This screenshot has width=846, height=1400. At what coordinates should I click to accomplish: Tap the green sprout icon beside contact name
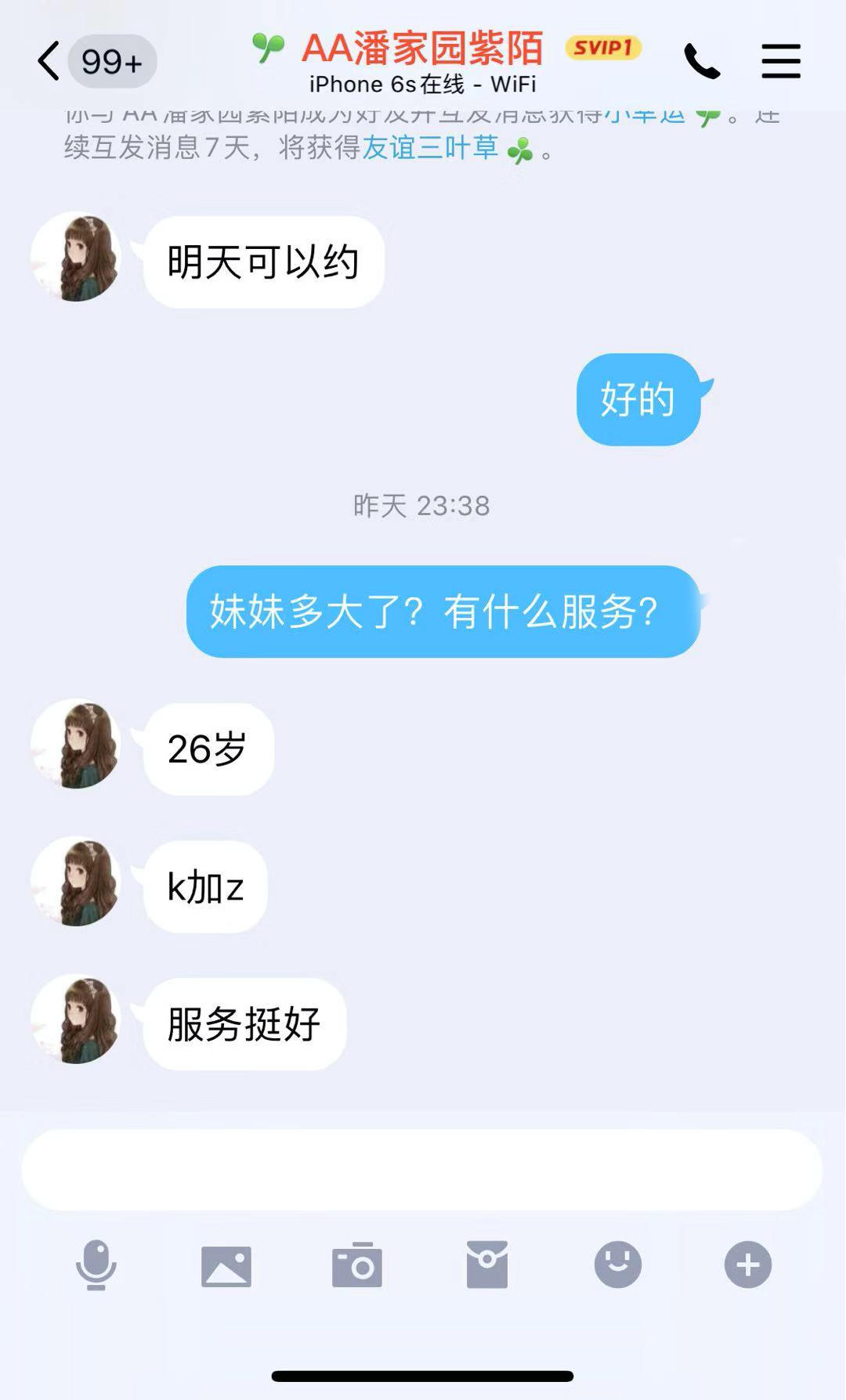click(x=269, y=49)
